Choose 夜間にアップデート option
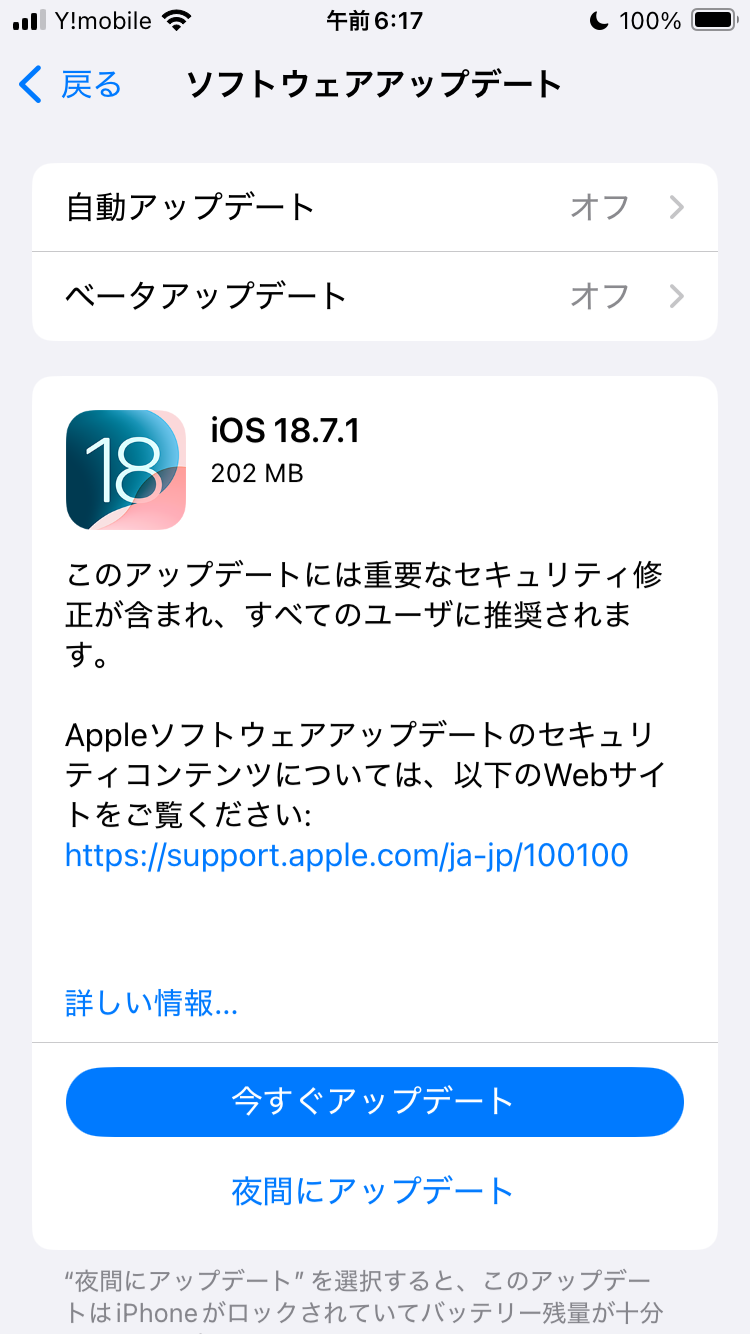The image size is (750, 1334). coord(373,1191)
